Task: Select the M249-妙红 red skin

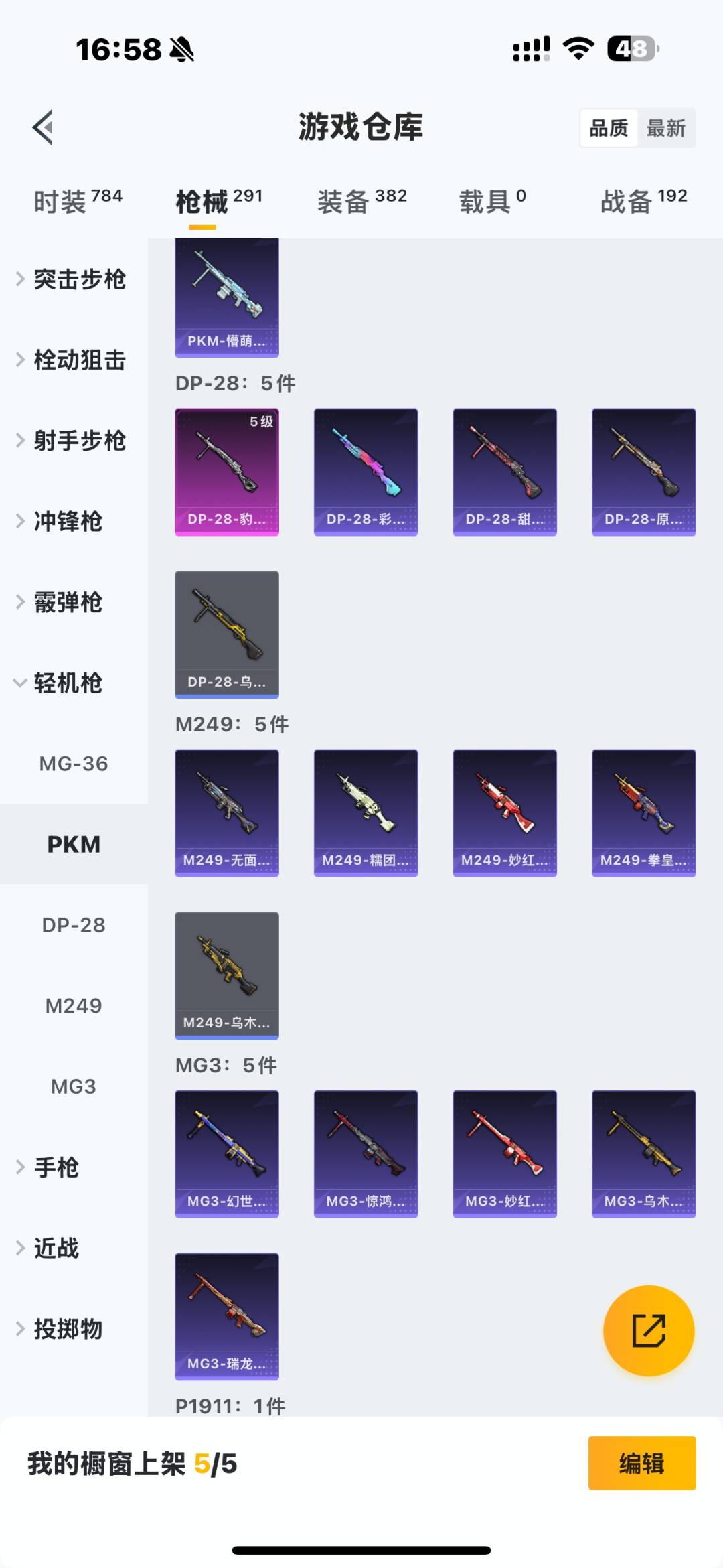Action: 505,812
